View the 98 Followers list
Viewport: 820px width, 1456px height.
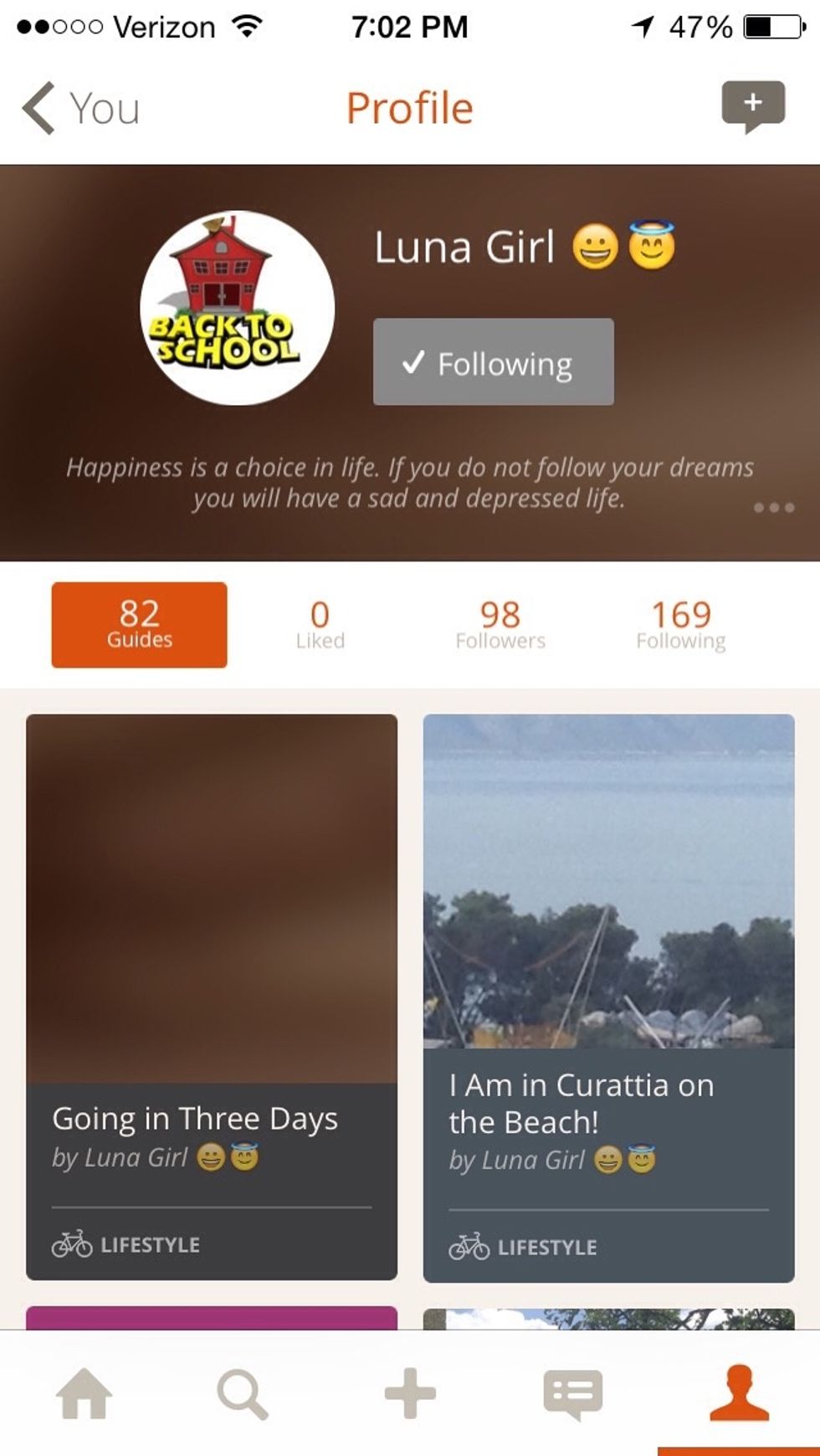pos(500,625)
